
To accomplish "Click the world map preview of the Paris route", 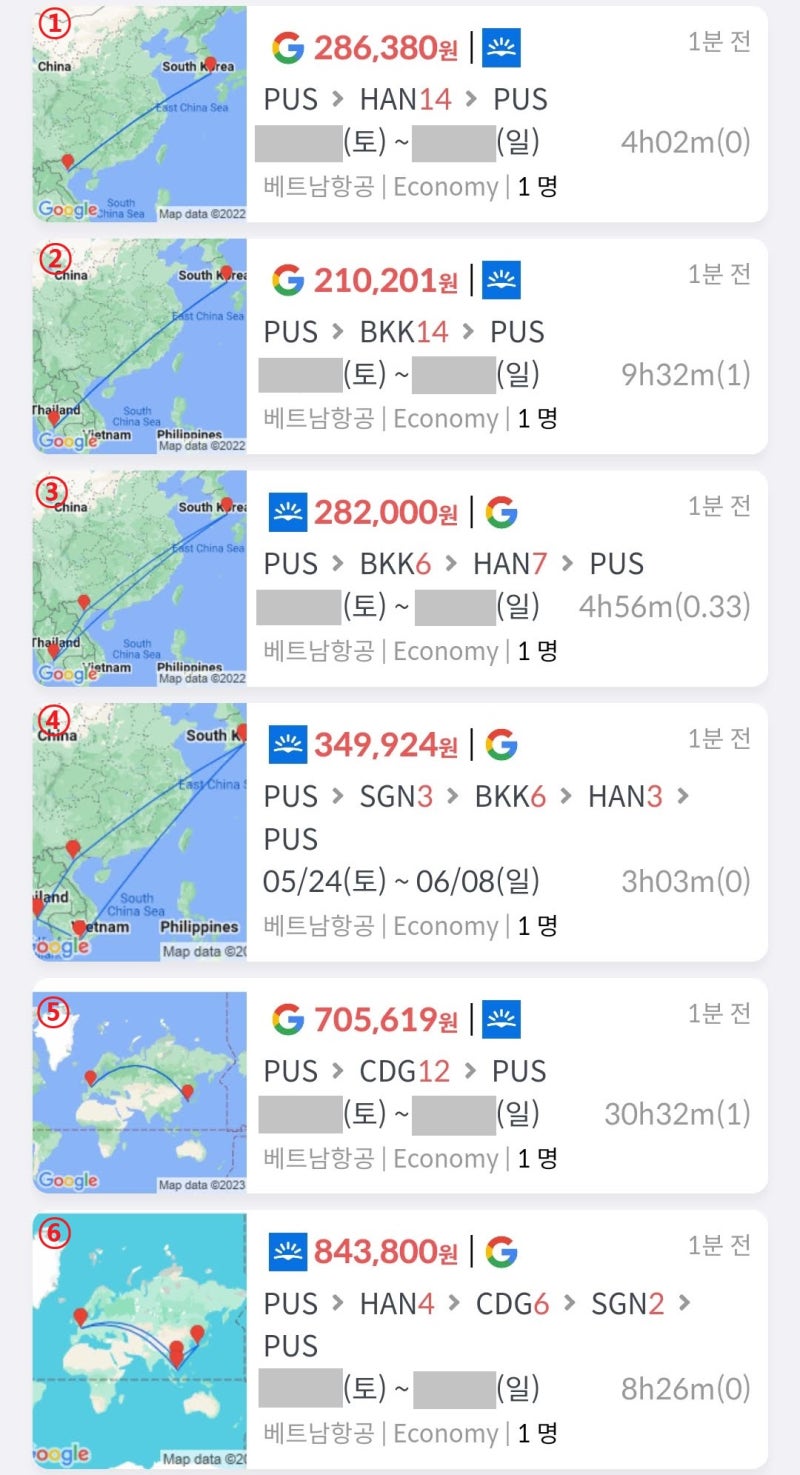I will click(x=140, y=1092).
